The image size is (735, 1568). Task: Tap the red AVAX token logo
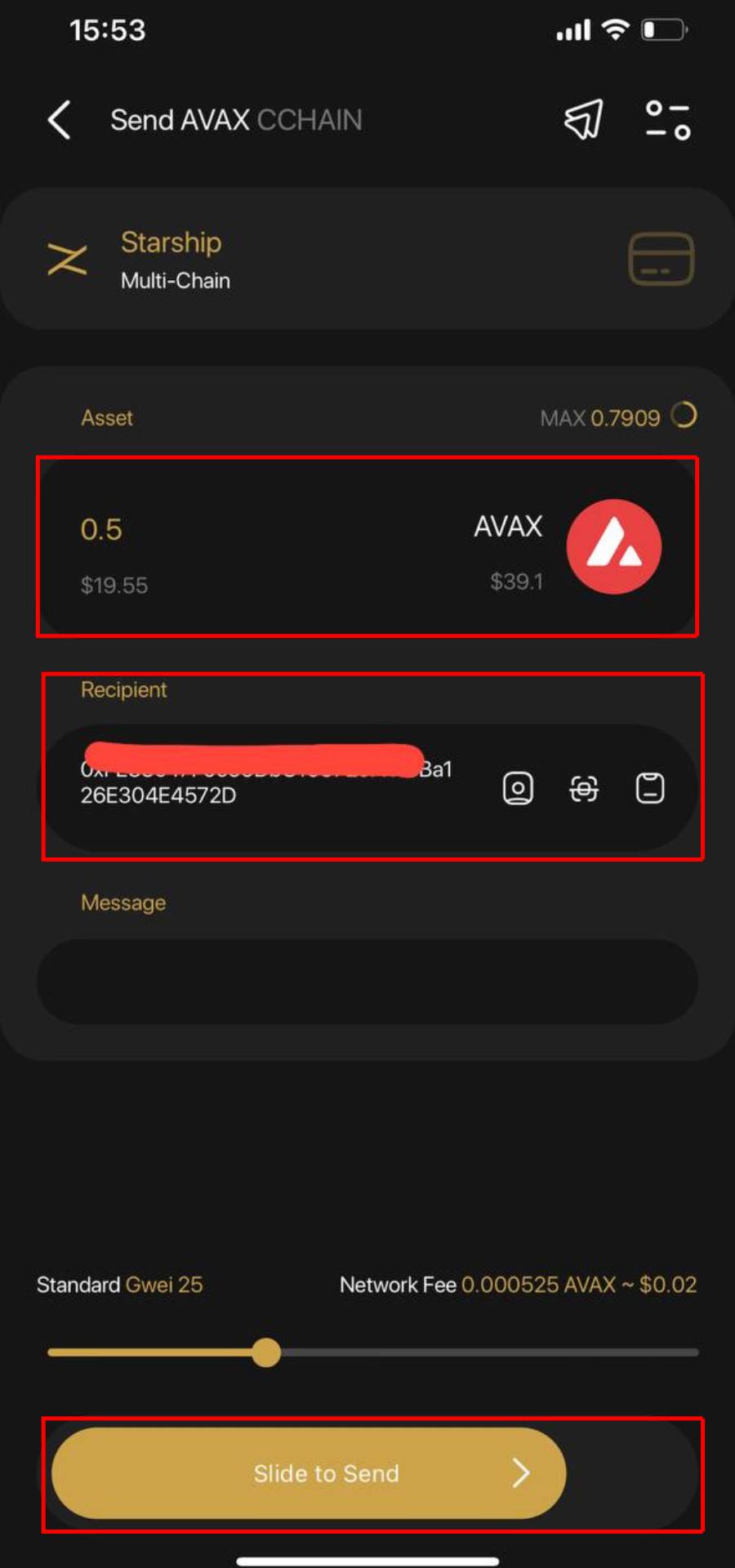(x=614, y=546)
